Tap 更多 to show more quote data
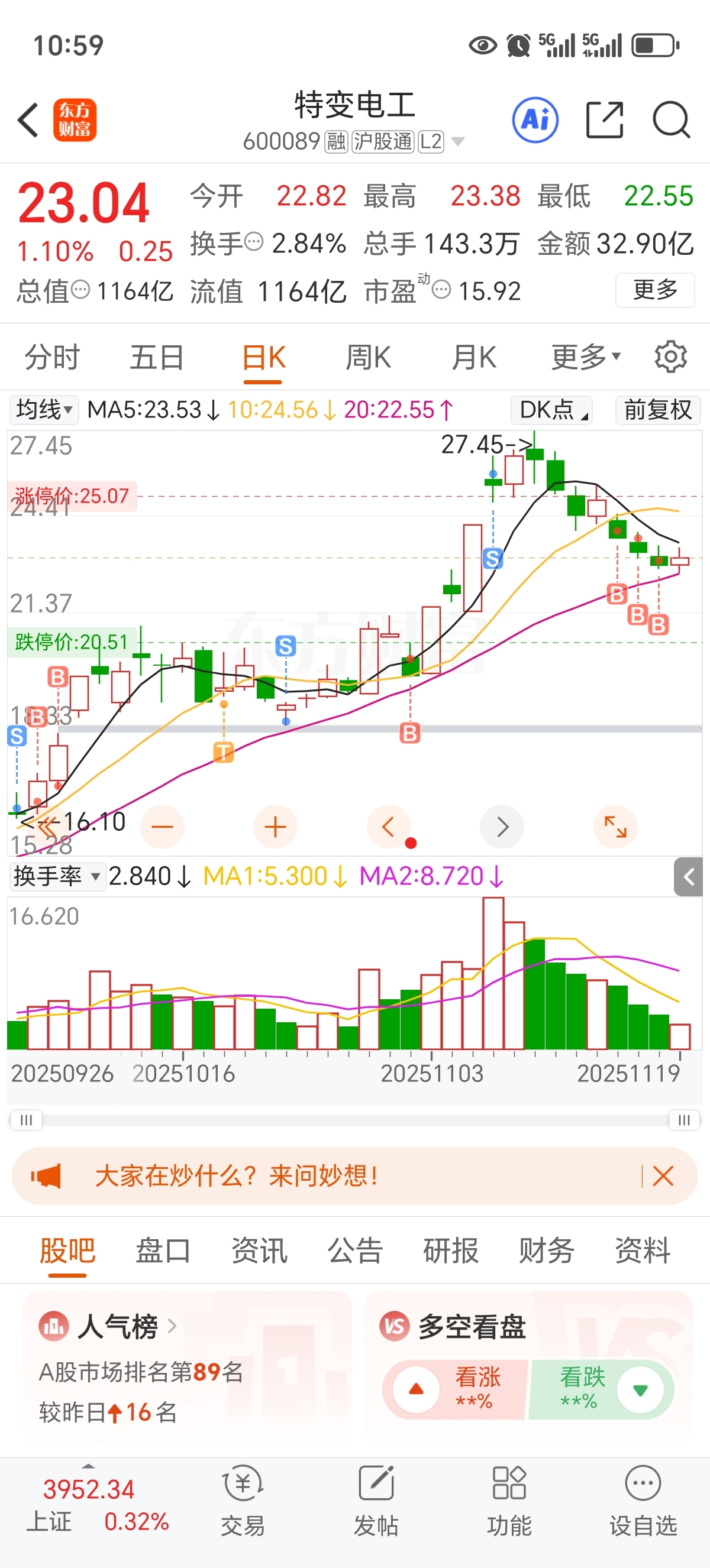 tap(654, 290)
